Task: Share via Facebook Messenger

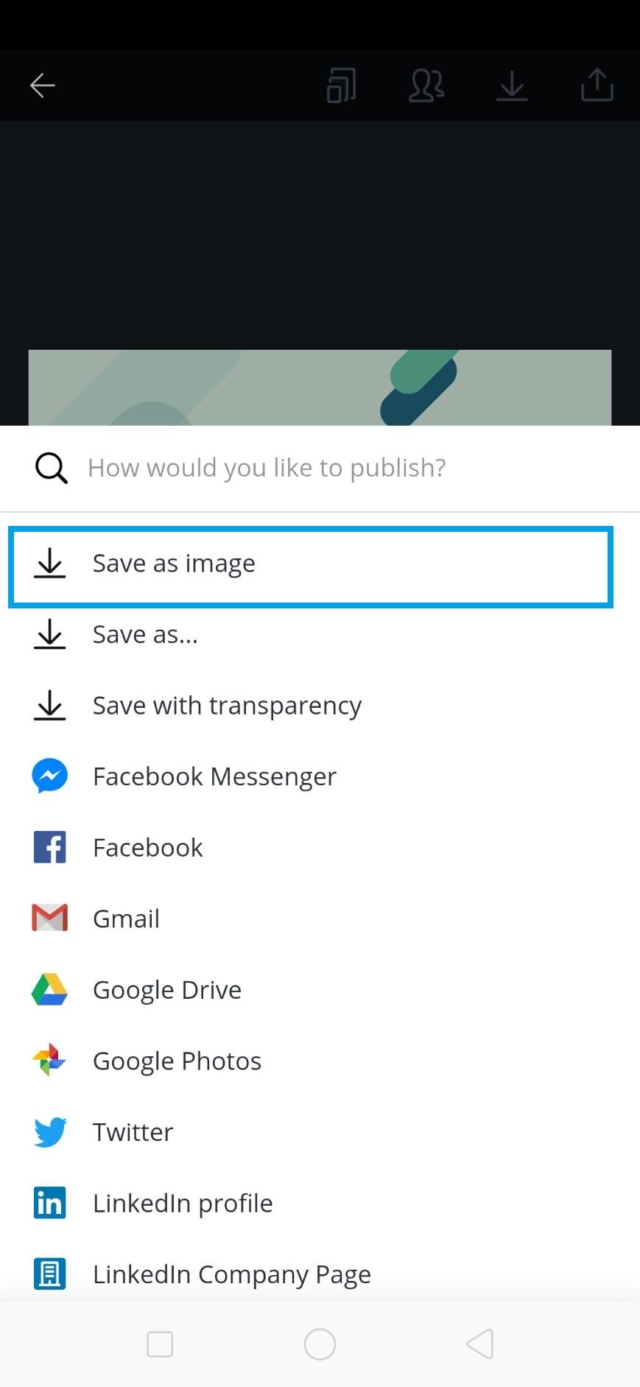Action: coord(320,777)
